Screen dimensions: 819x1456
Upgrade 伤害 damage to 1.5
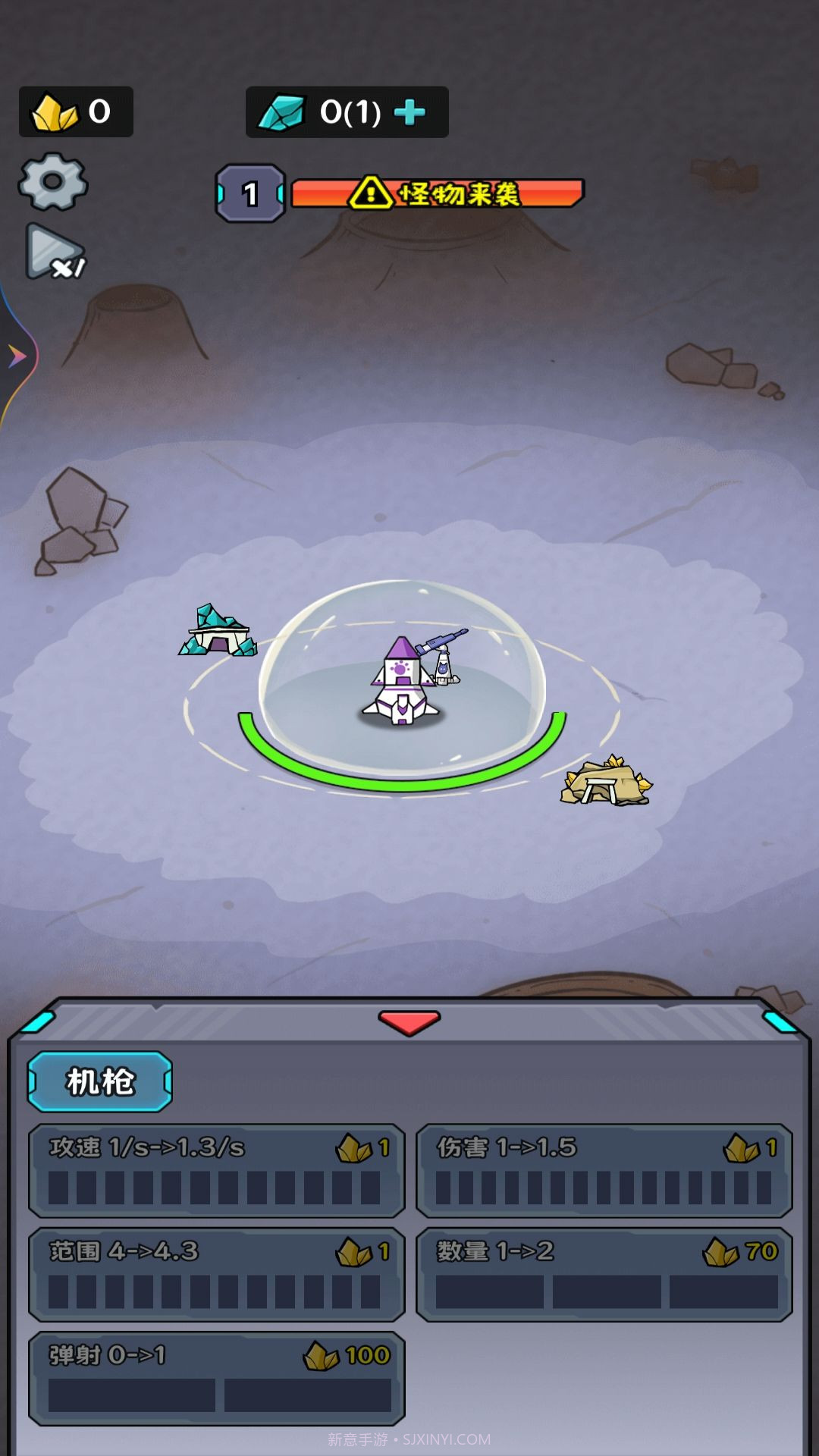[604, 1170]
